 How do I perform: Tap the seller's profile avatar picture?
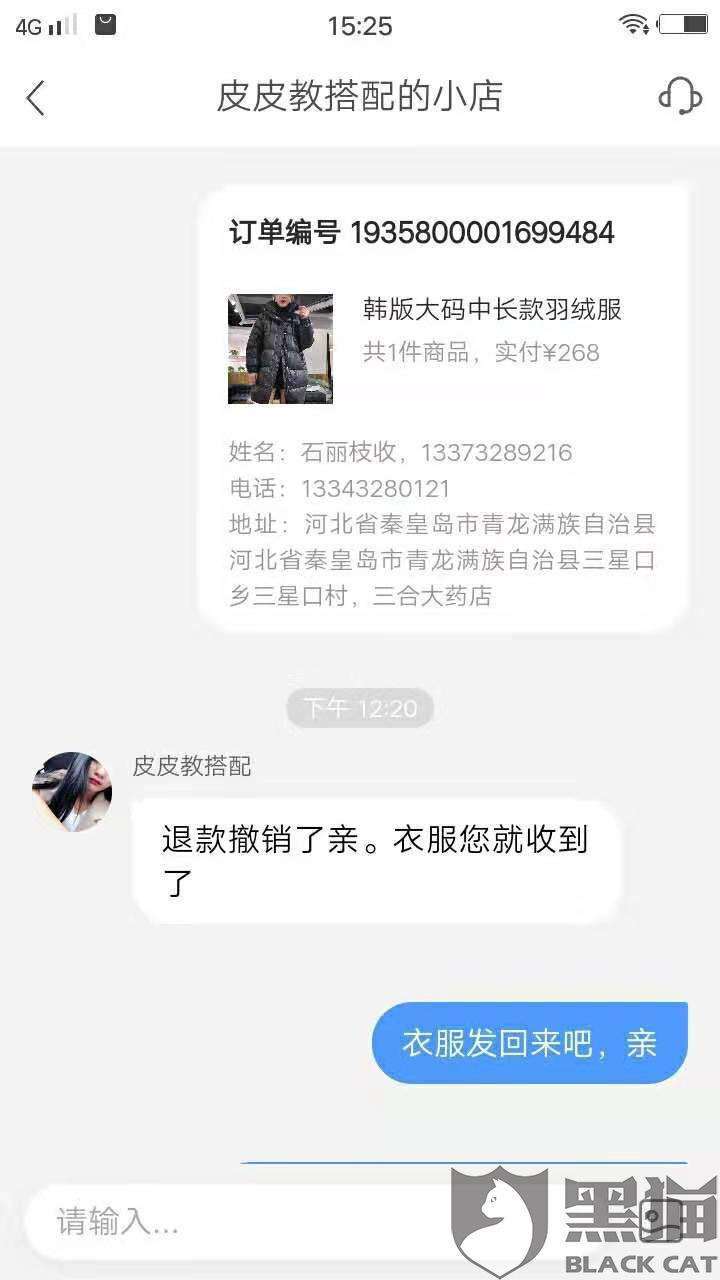click(71, 791)
